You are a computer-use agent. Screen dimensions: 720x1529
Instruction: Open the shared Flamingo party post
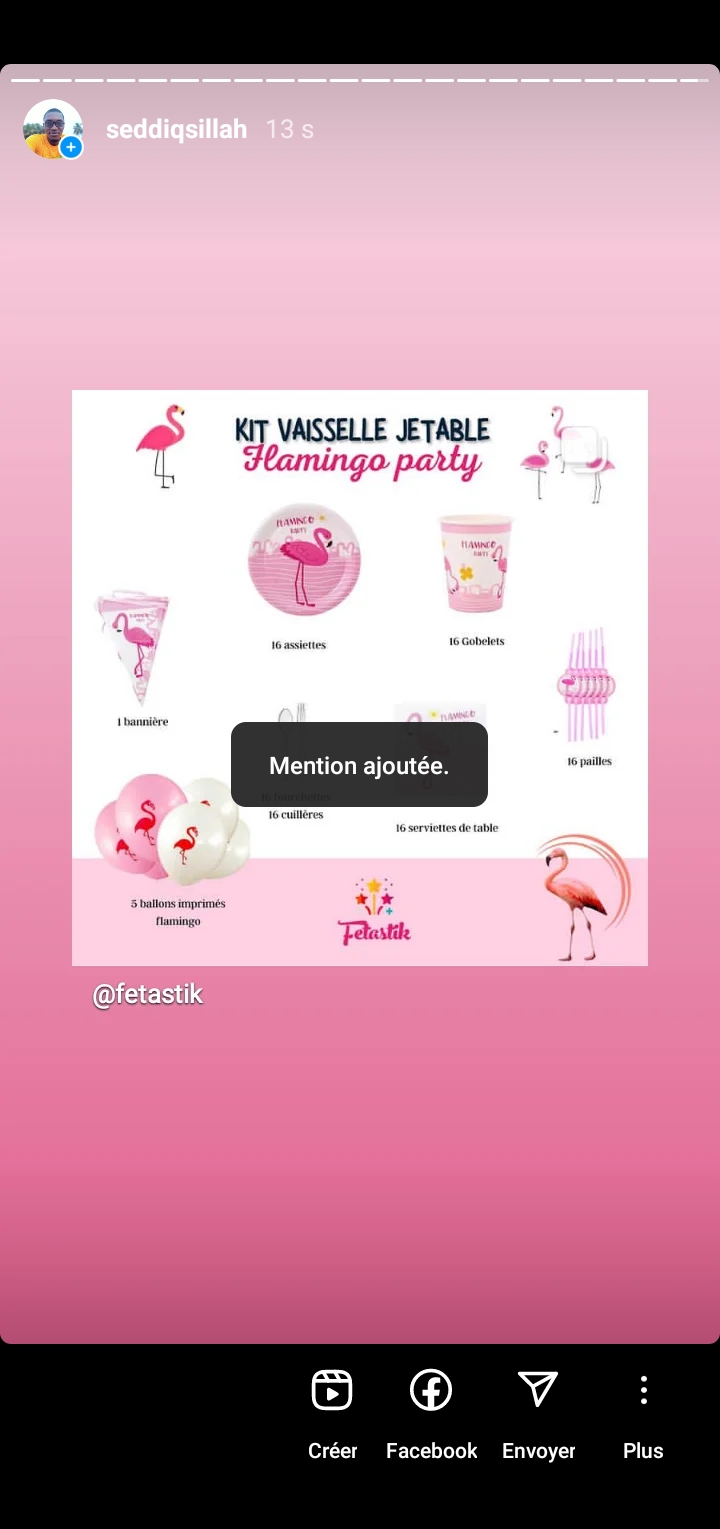(x=360, y=678)
